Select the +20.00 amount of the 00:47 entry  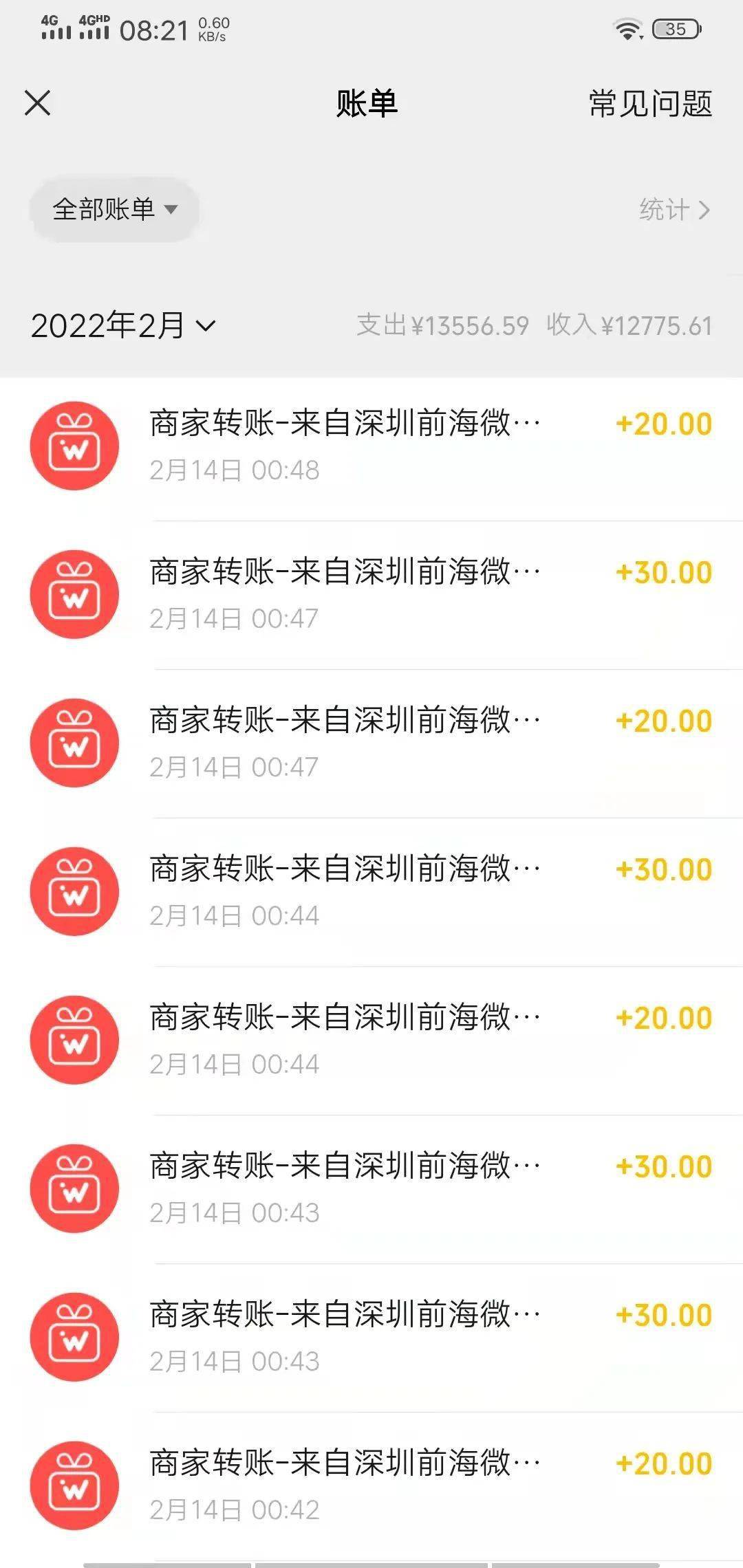pos(663,720)
